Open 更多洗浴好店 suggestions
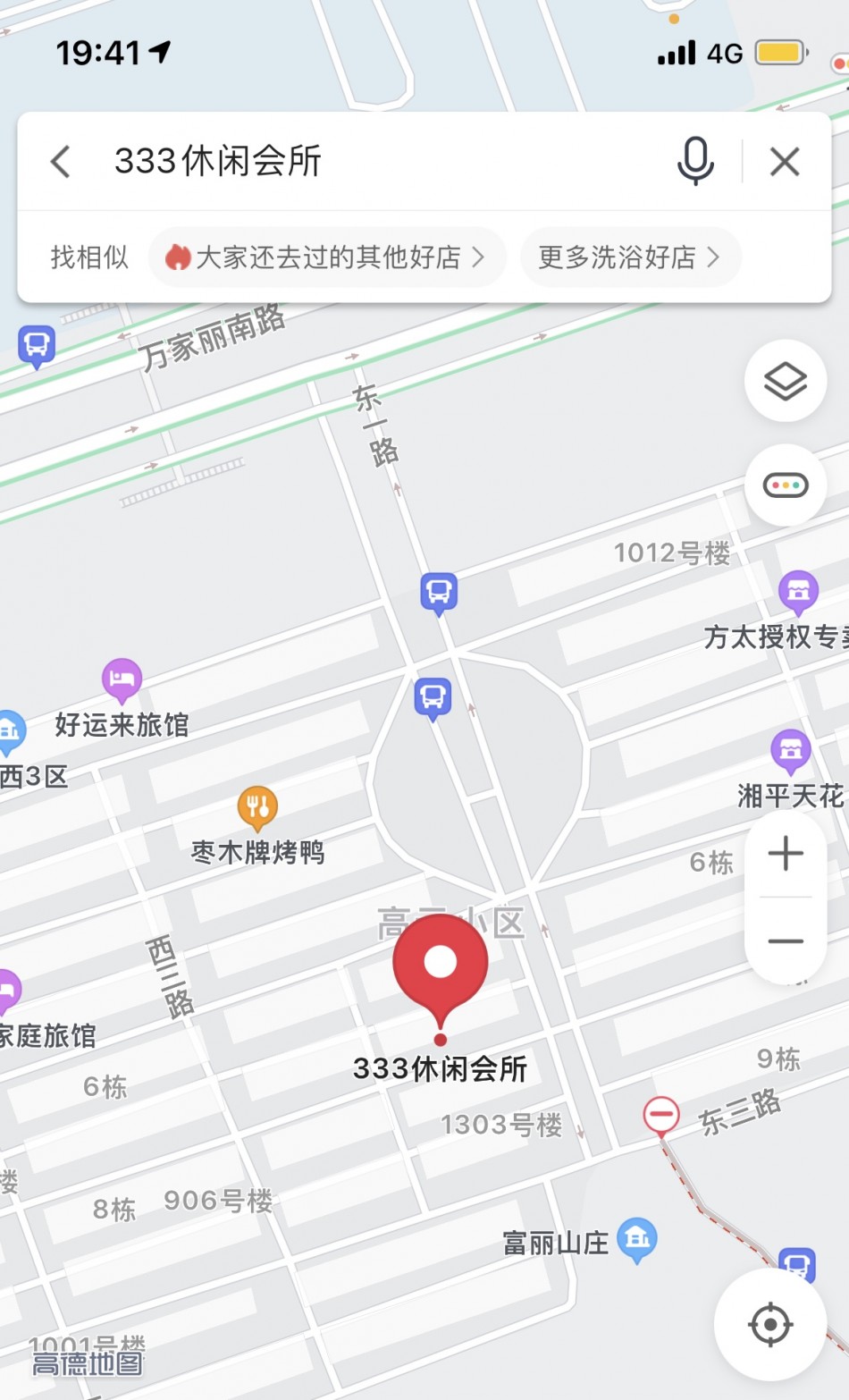 click(x=630, y=257)
